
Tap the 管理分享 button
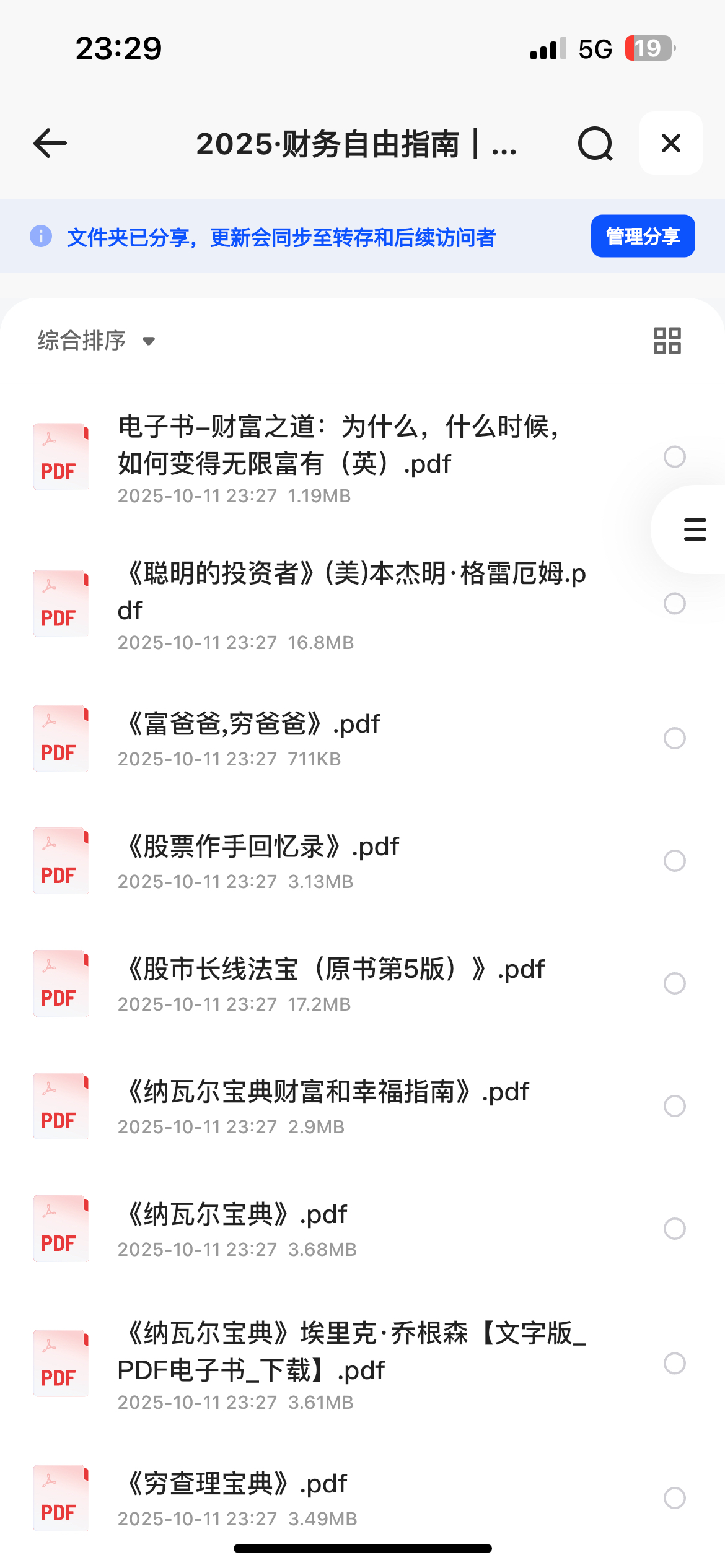click(643, 236)
